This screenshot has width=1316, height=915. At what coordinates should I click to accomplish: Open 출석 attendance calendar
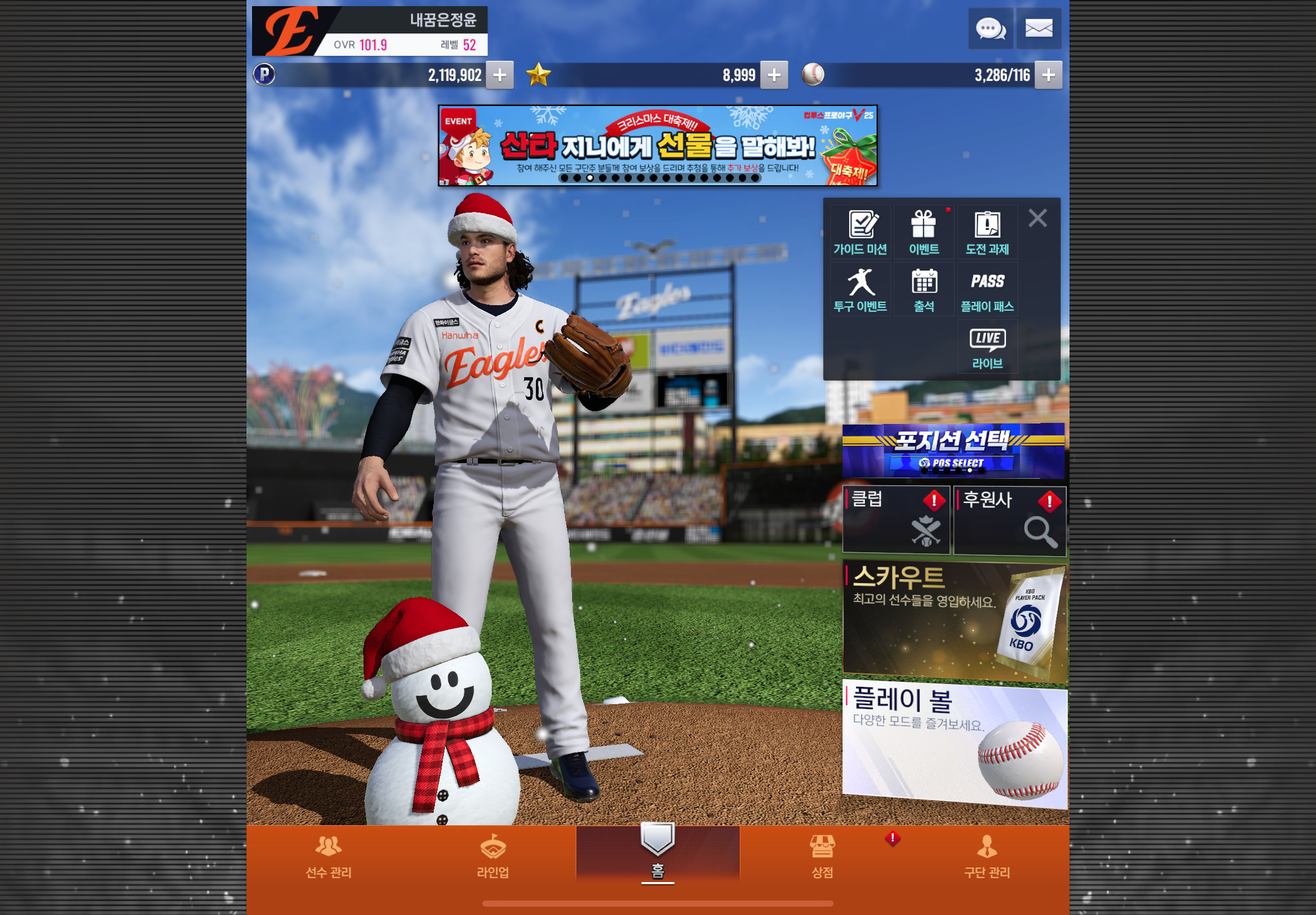coord(923,290)
